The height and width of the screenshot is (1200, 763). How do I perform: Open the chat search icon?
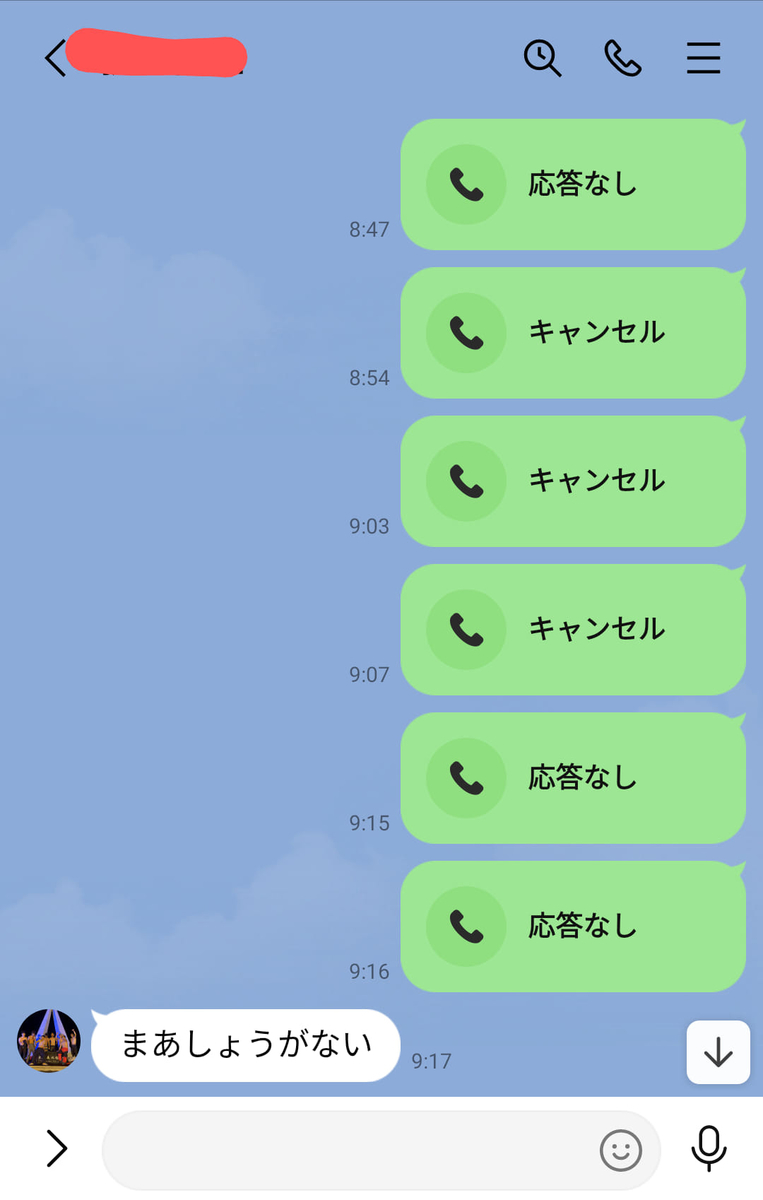coord(542,59)
